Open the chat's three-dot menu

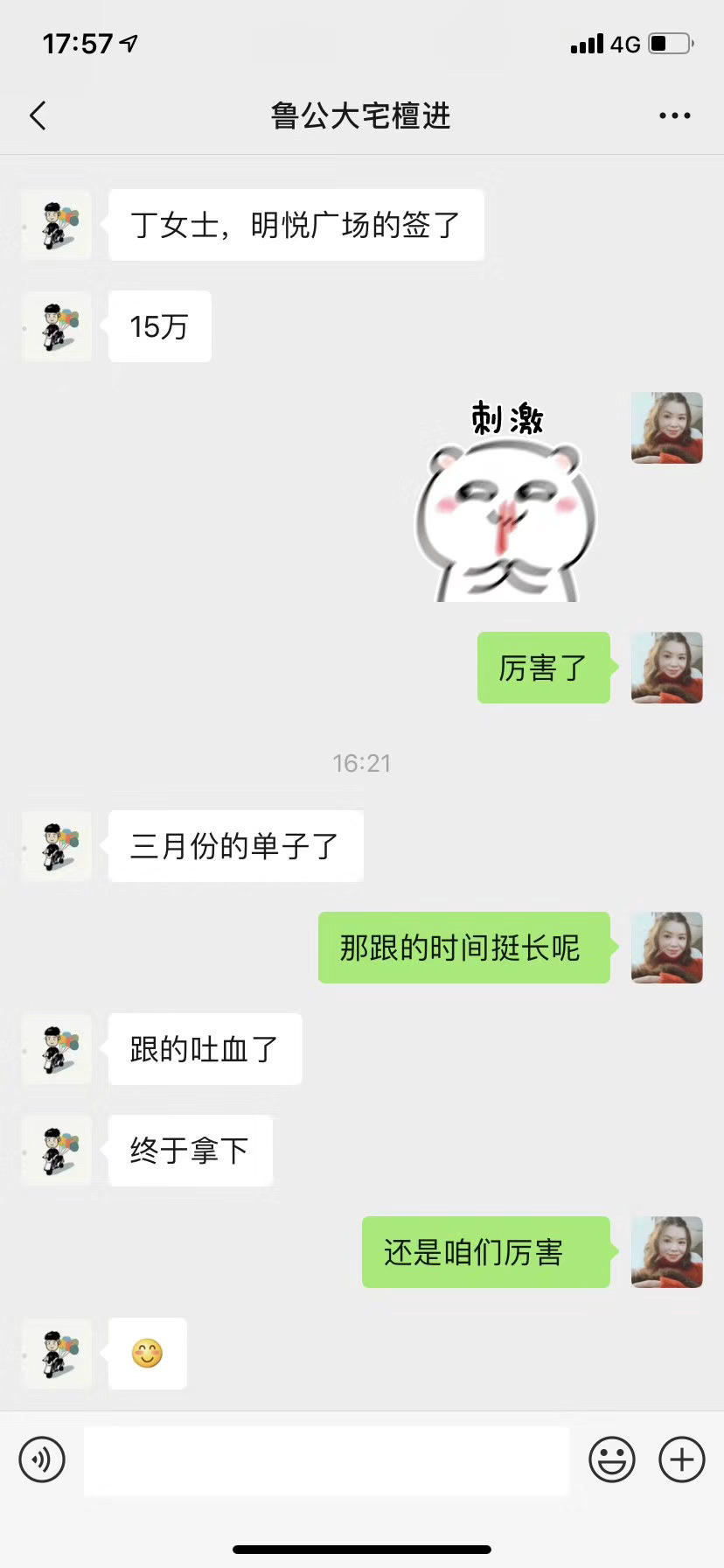coord(674,115)
